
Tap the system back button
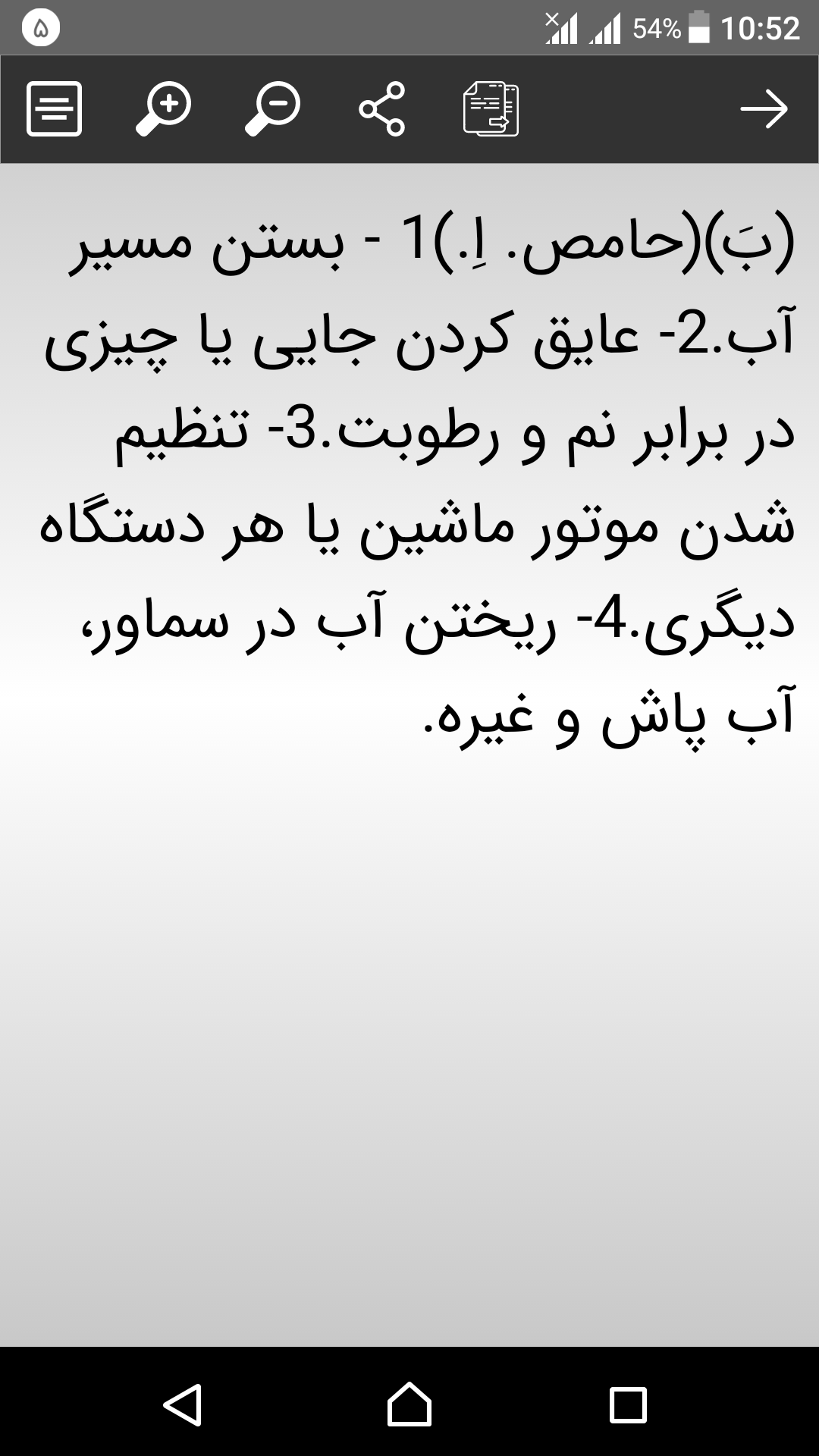pos(183,1404)
